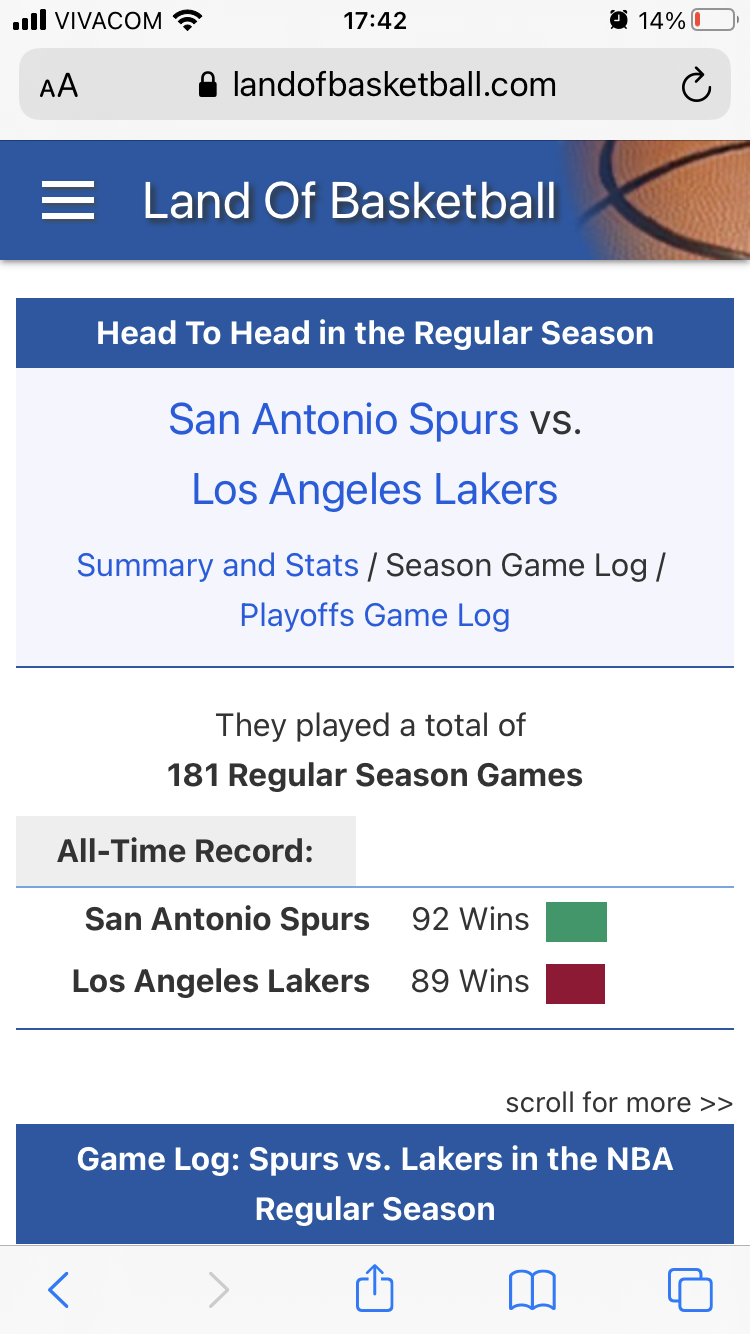This screenshot has width=750, height=1334.
Task: Open Safari bookmarks
Action: pyautogui.click(x=532, y=1290)
